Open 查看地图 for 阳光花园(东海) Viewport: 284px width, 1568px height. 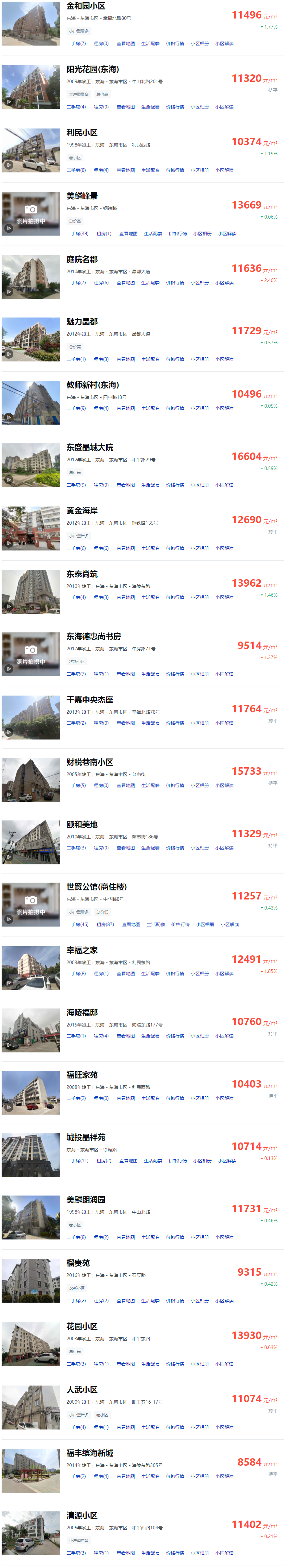125,107
